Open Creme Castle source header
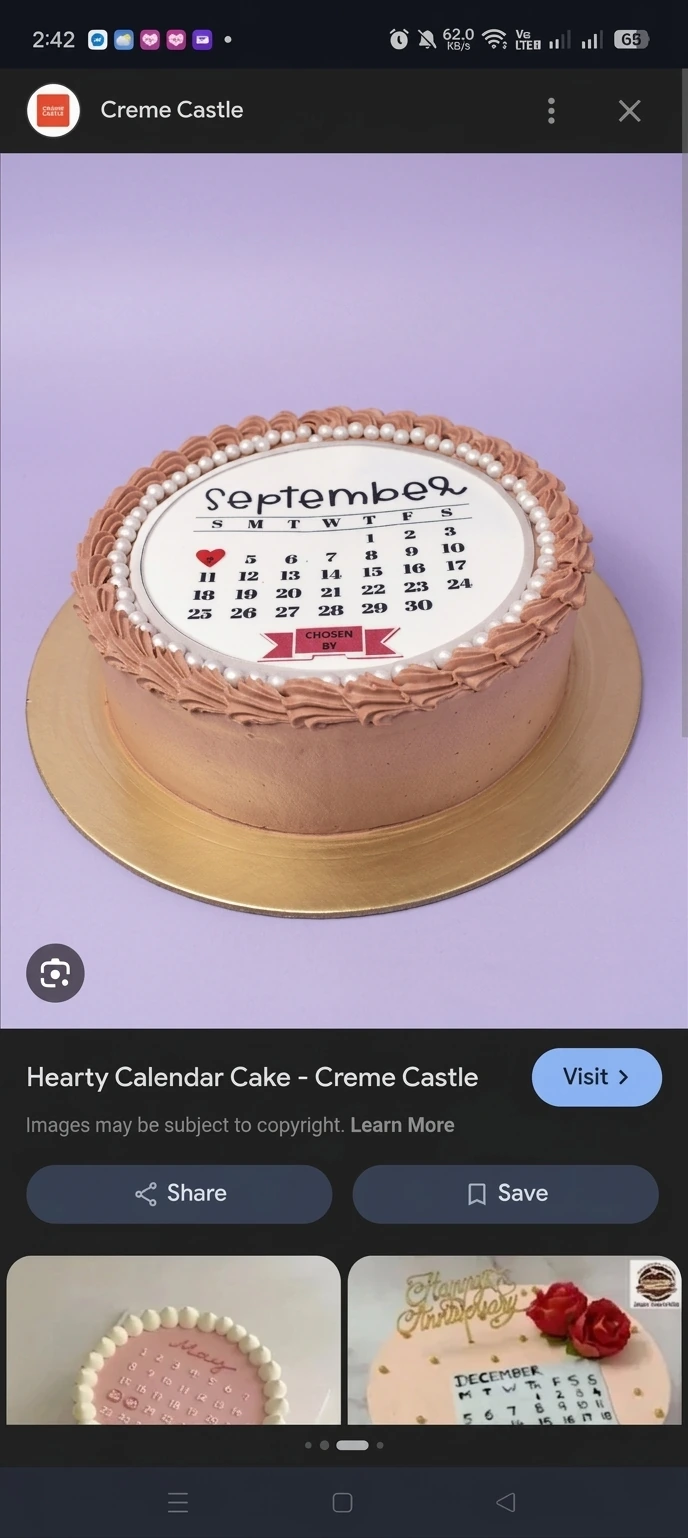688x1538 pixels. (171, 110)
